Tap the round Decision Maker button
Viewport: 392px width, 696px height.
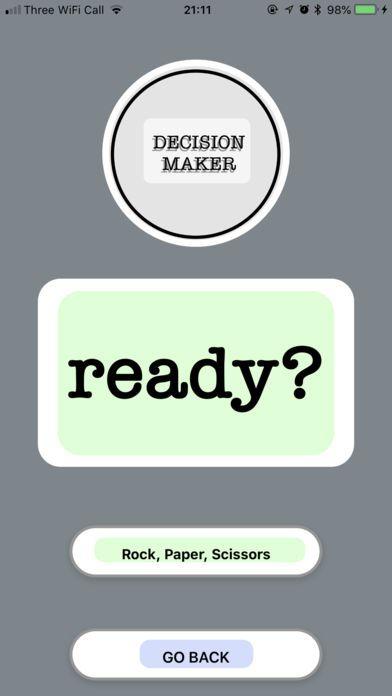pos(196,153)
